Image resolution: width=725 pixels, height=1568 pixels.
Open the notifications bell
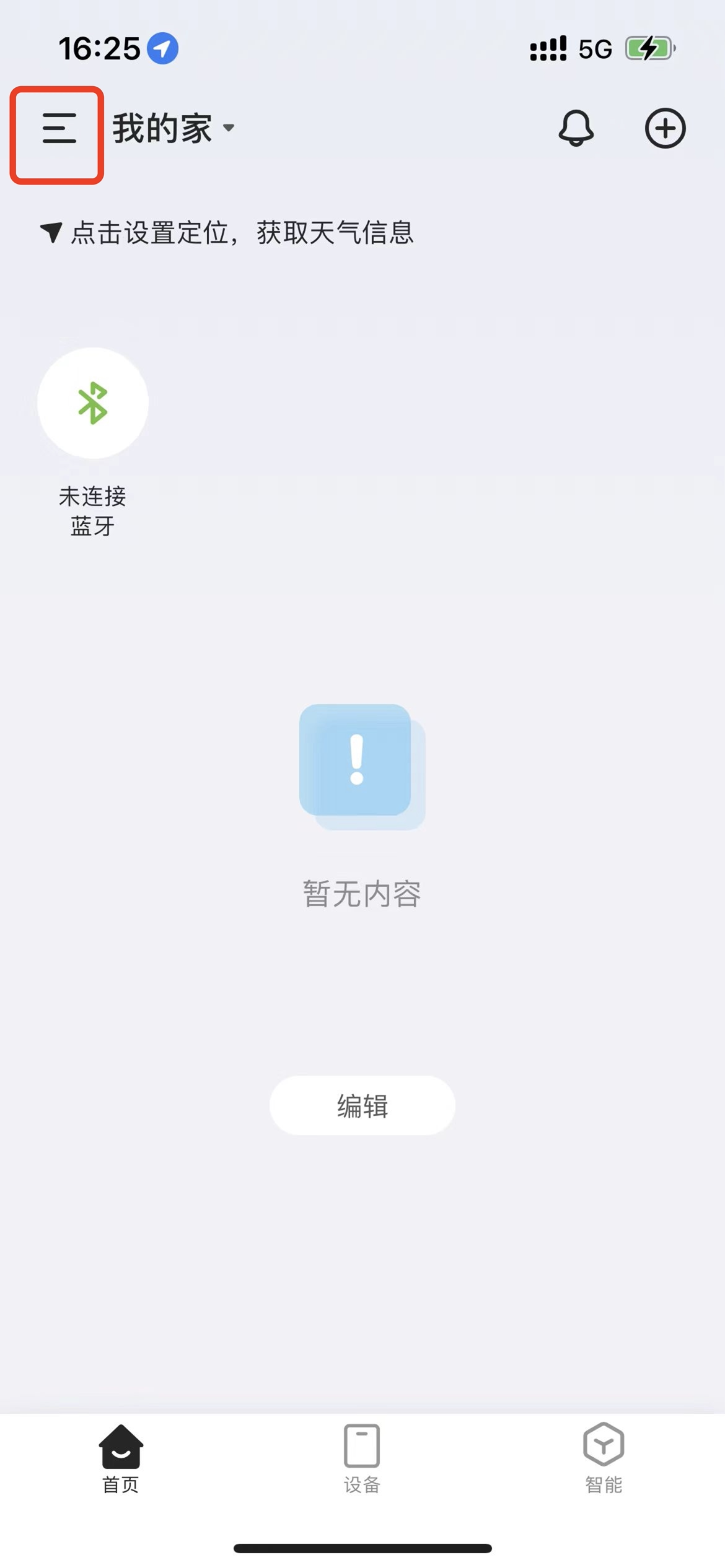(576, 128)
